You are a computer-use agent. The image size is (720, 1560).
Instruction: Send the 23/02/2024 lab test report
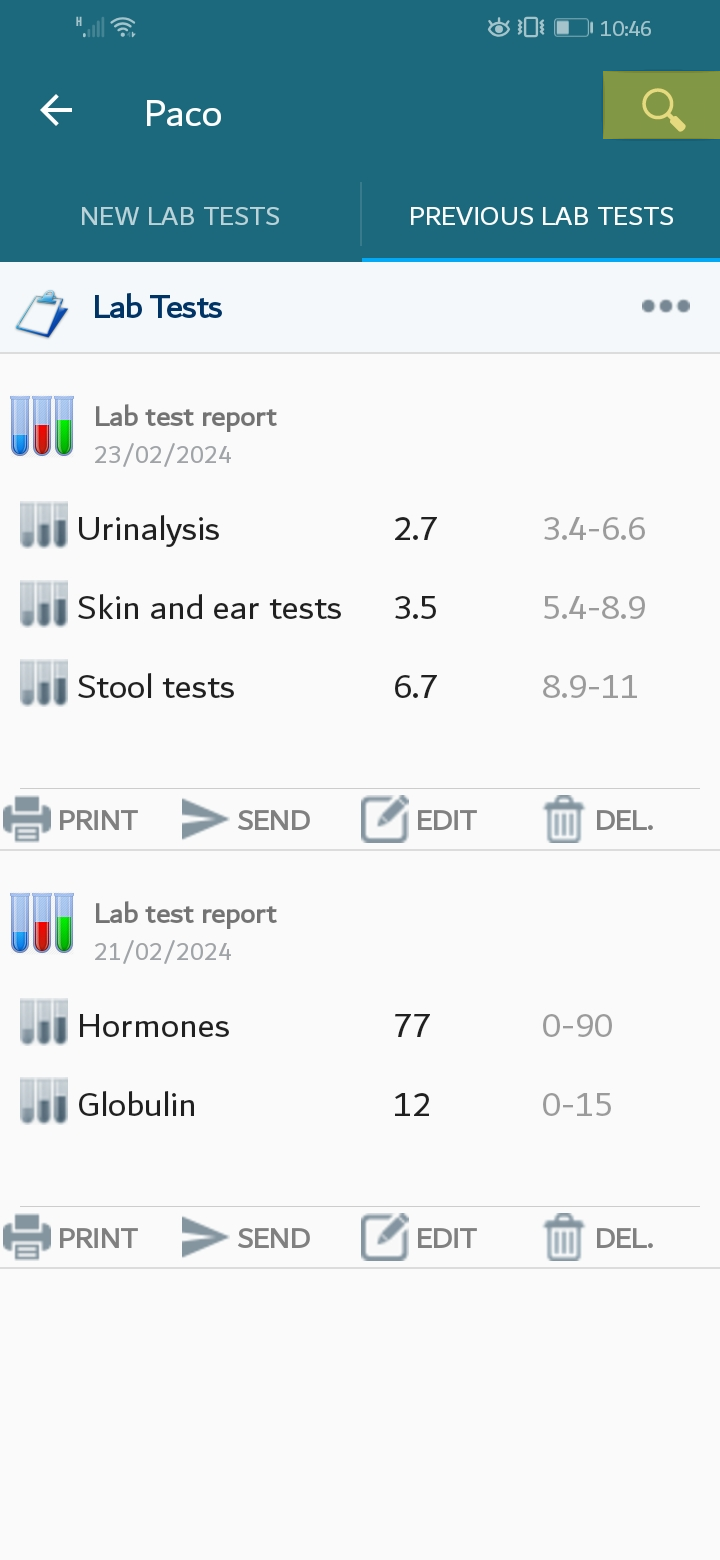[x=246, y=820]
